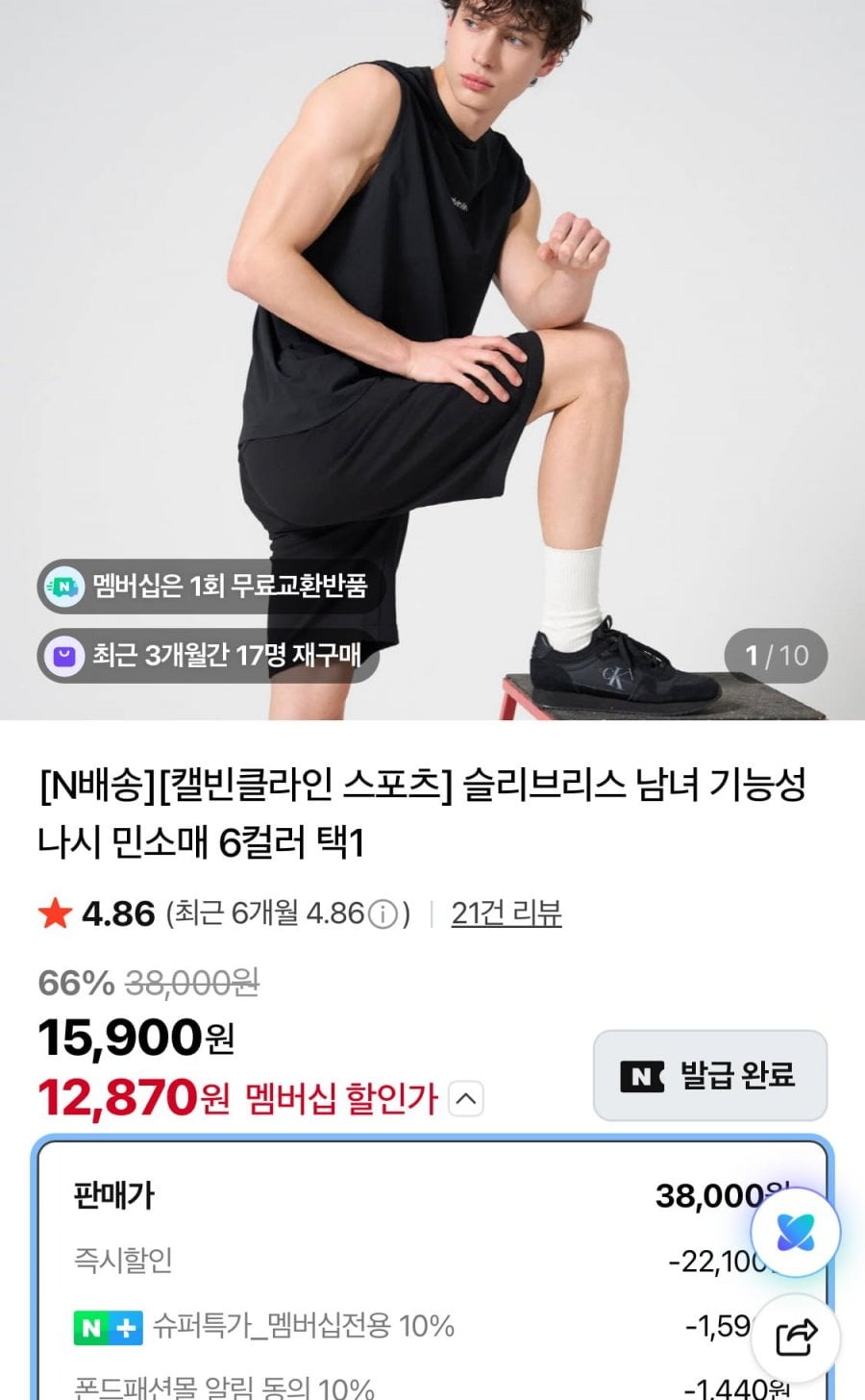The image size is (865, 1400).
Task: Open the floating blue assistant button
Action: [x=796, y=1232]
